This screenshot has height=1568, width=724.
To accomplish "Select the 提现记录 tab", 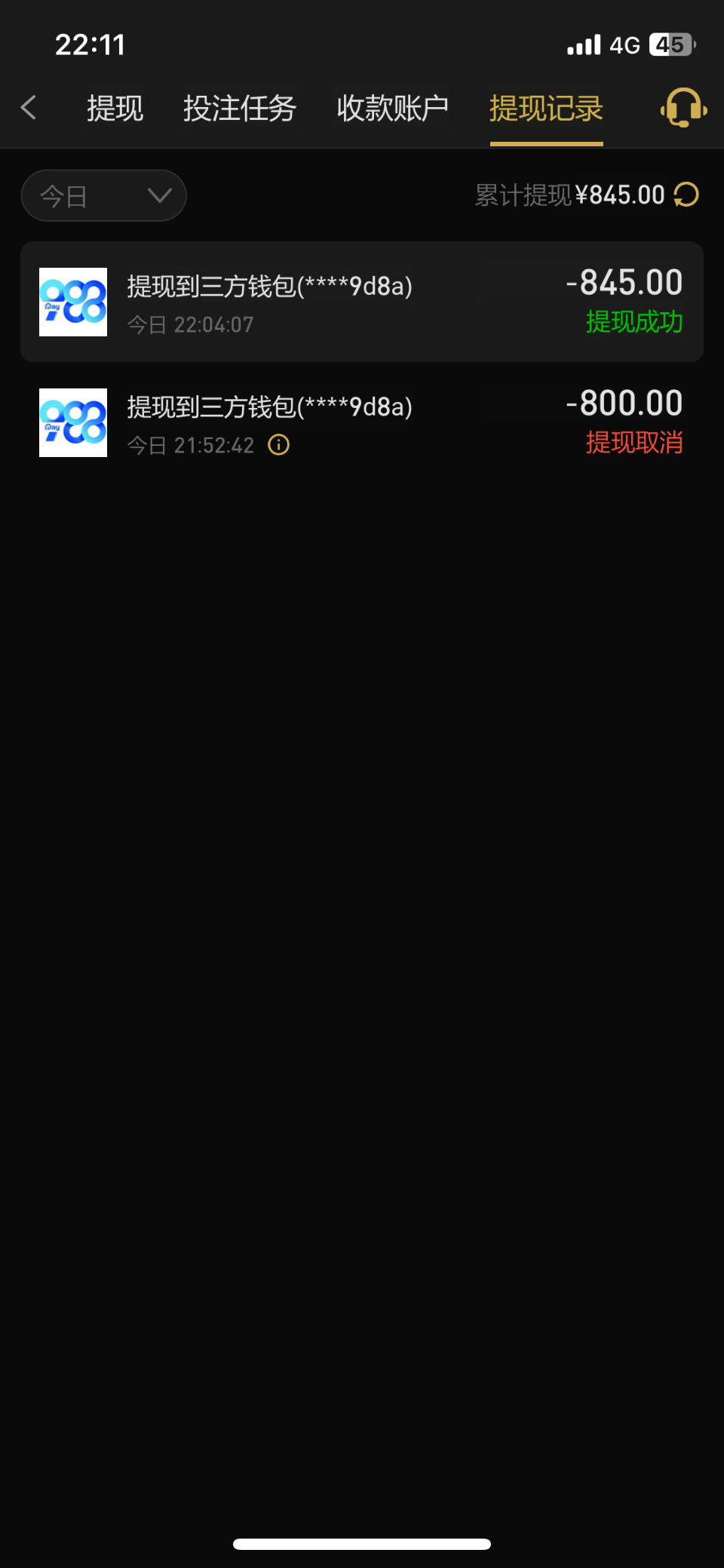I will [x=546, y=109].
